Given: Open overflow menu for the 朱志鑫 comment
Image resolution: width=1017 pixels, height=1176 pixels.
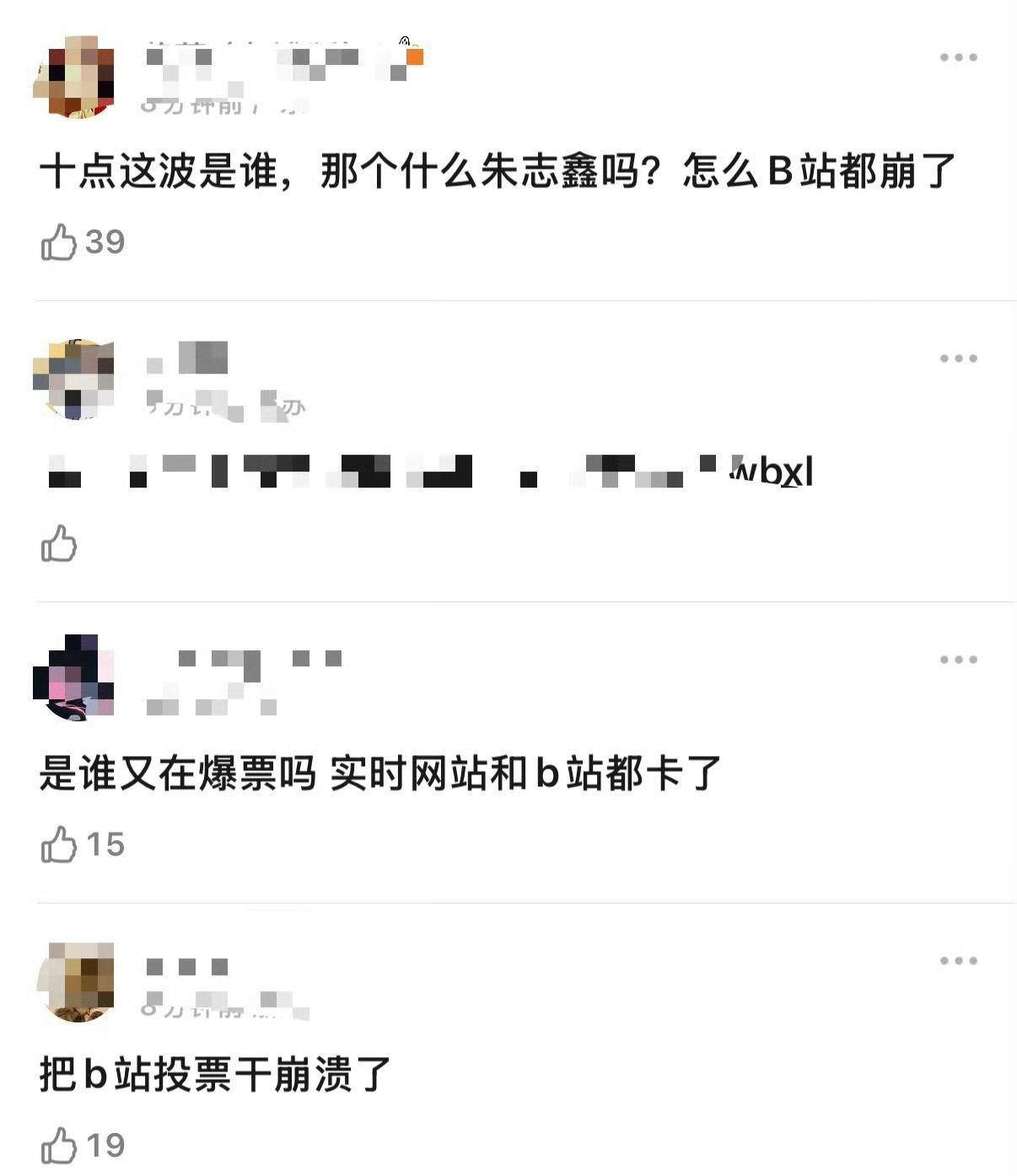Looking at the screenshot, I should coord(958,57).
